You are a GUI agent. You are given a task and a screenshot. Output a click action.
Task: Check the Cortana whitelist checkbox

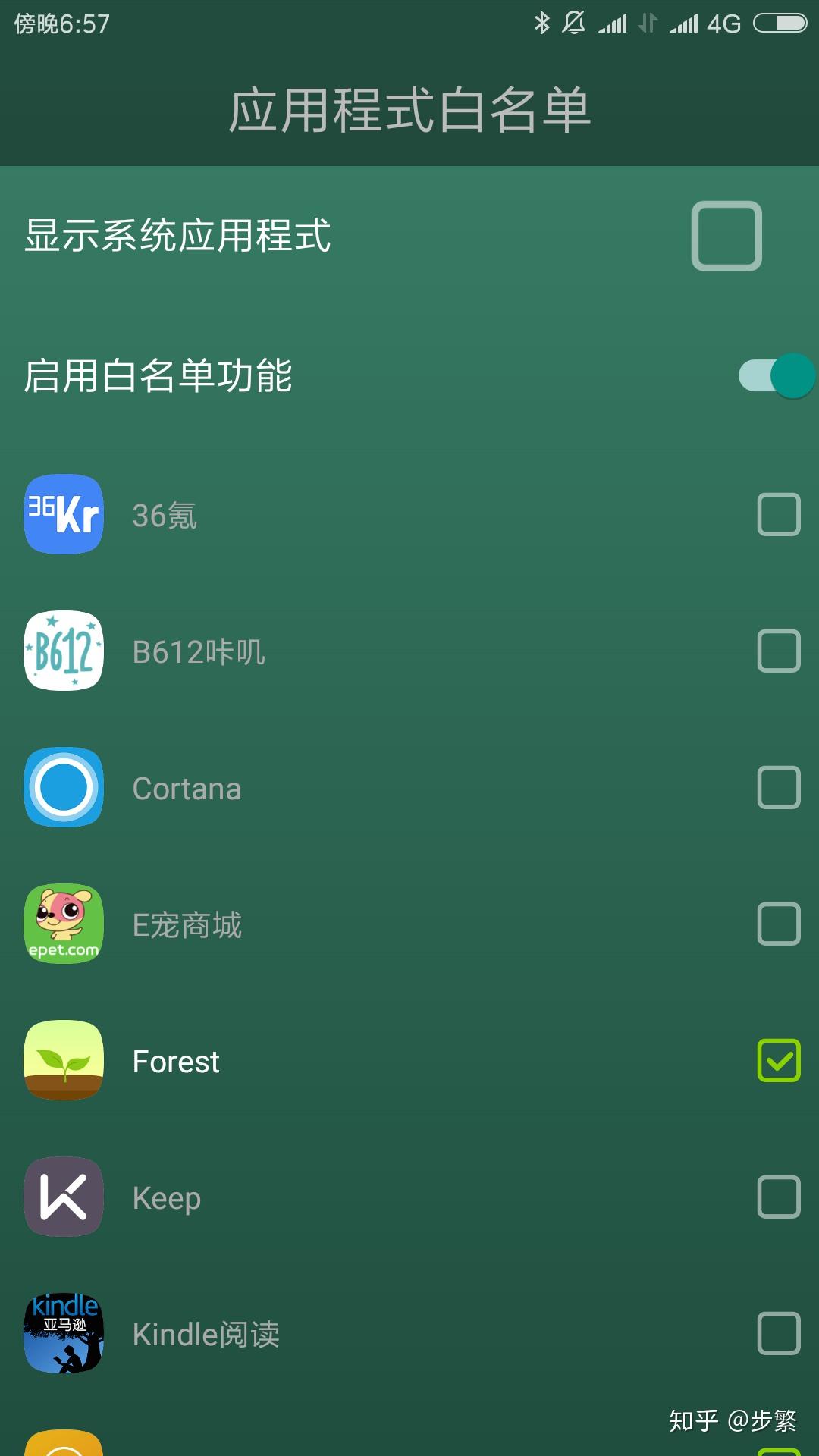(x=778, y=788)
